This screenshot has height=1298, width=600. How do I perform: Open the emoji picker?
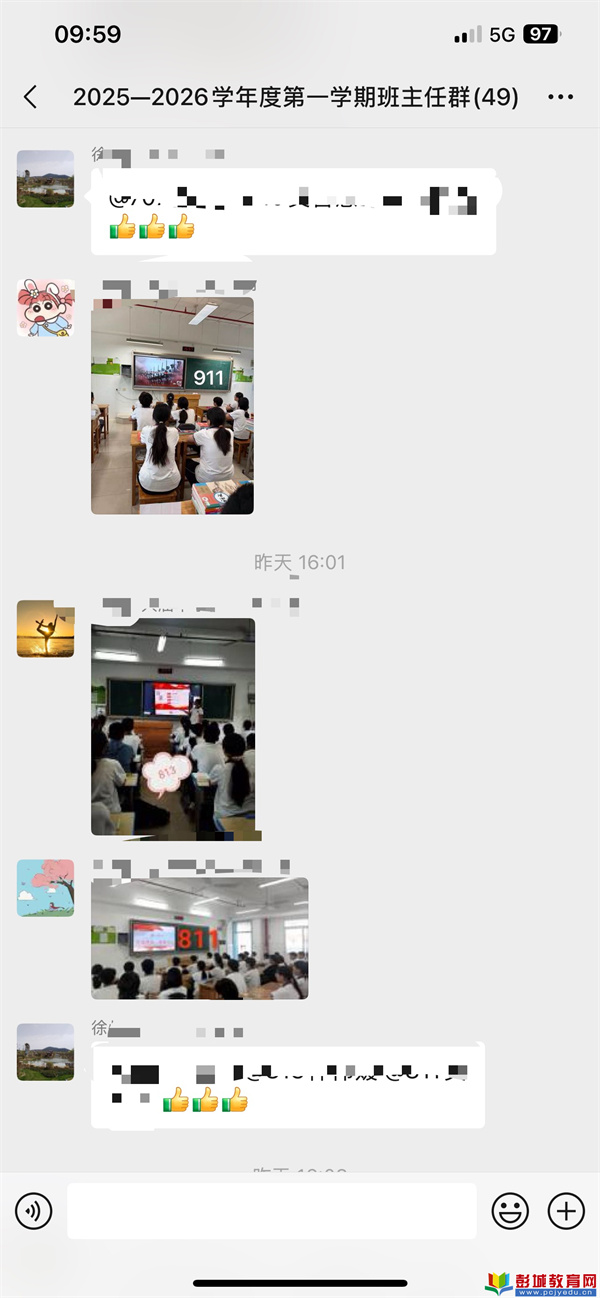click(510, 1211)
